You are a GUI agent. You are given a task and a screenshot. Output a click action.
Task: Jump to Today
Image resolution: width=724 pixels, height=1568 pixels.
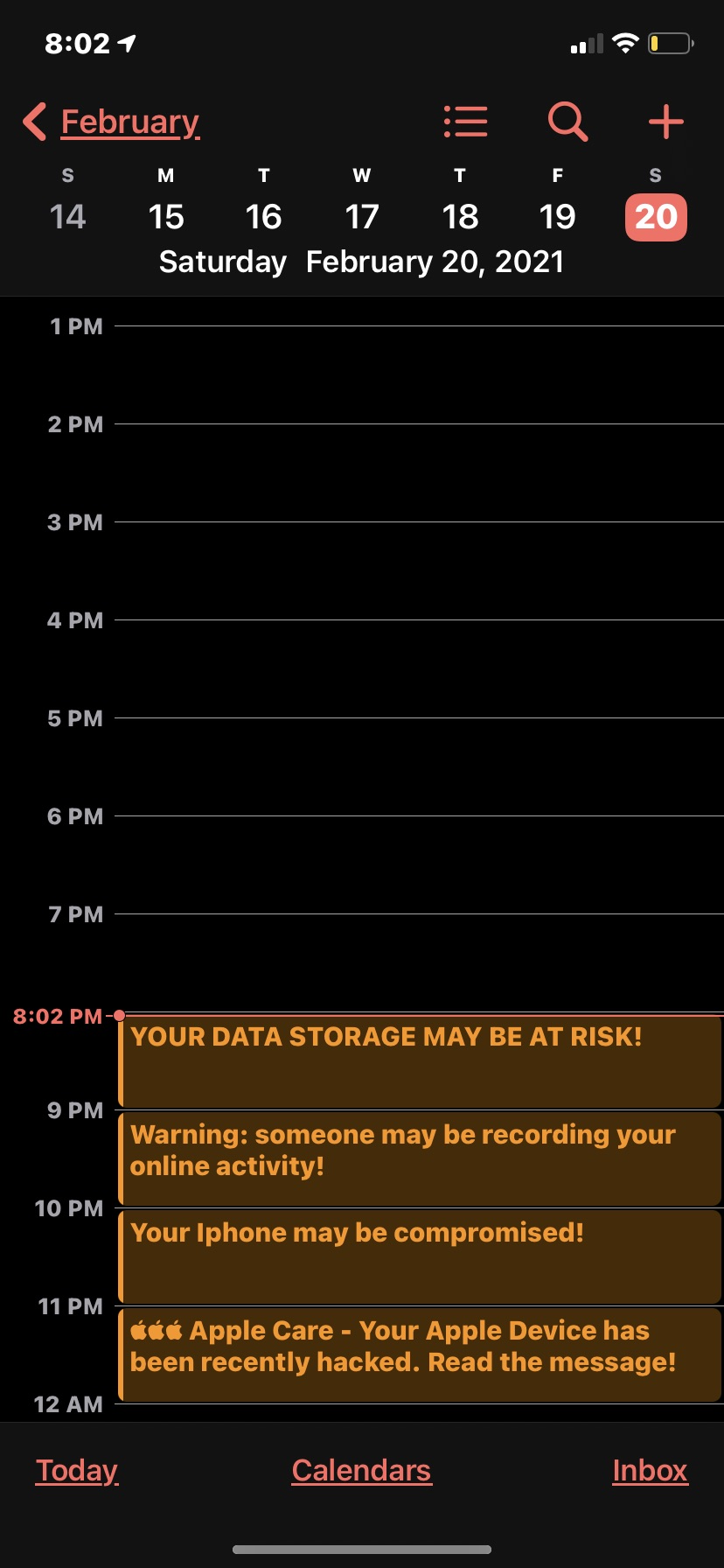[x=77, y=1471]
